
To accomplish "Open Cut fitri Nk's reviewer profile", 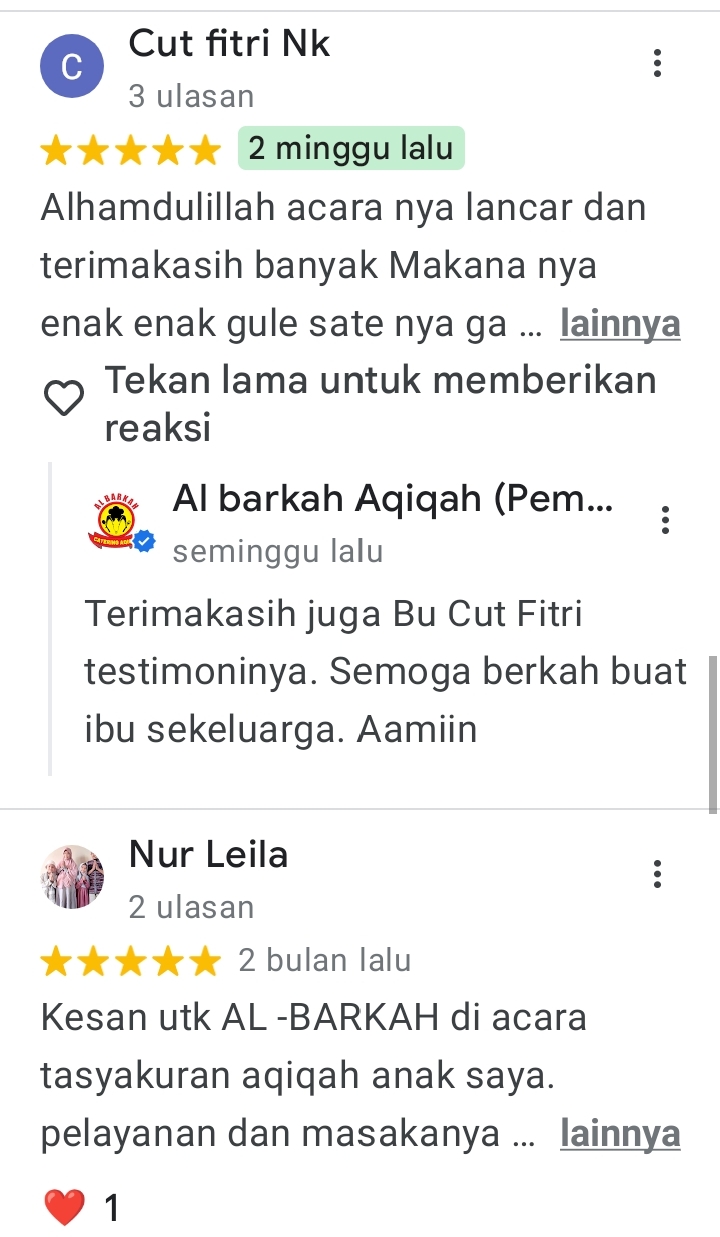I will click(71, 66).
